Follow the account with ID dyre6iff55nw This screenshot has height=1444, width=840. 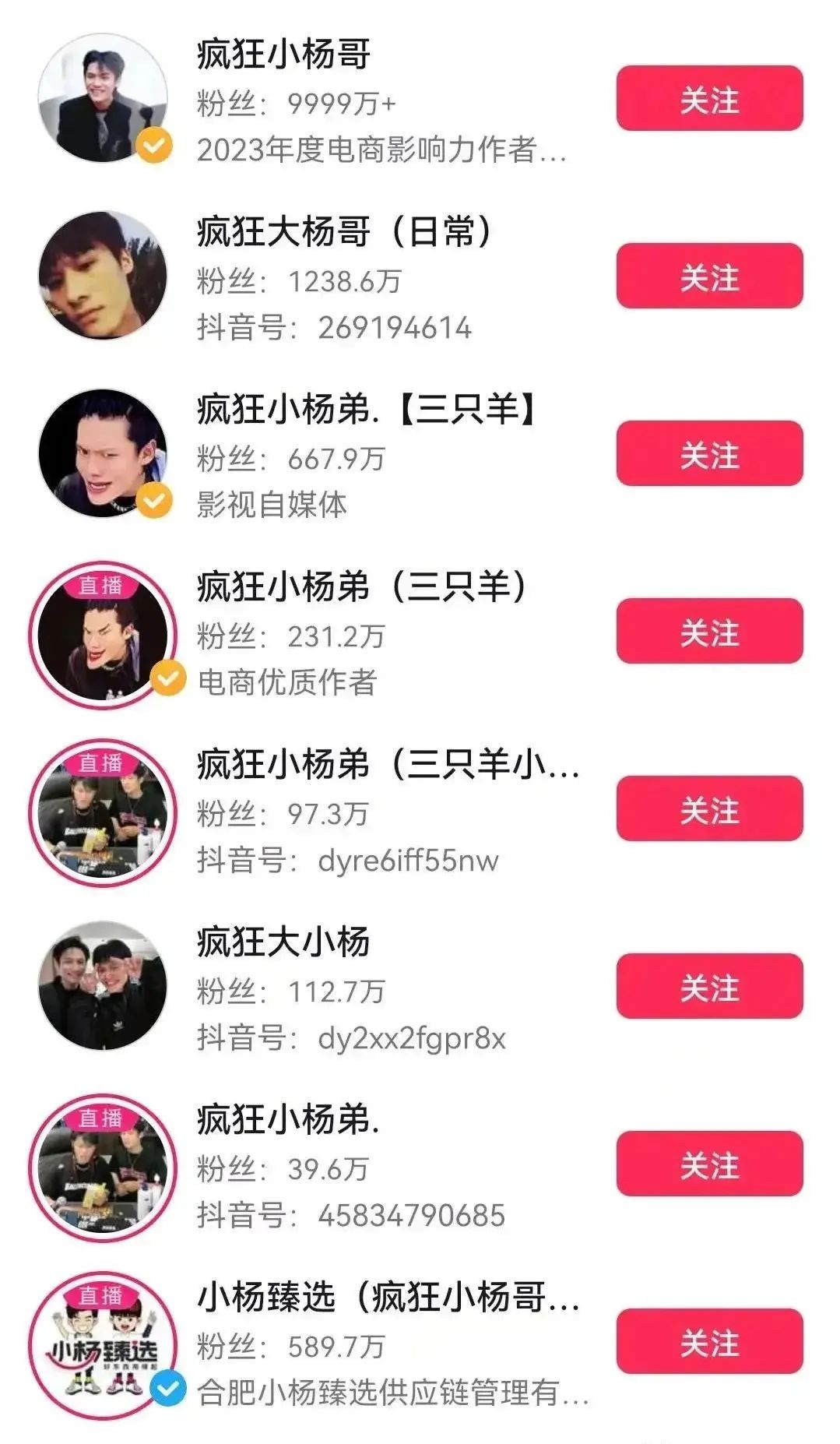pyautogui.click(x=709, y=808)
